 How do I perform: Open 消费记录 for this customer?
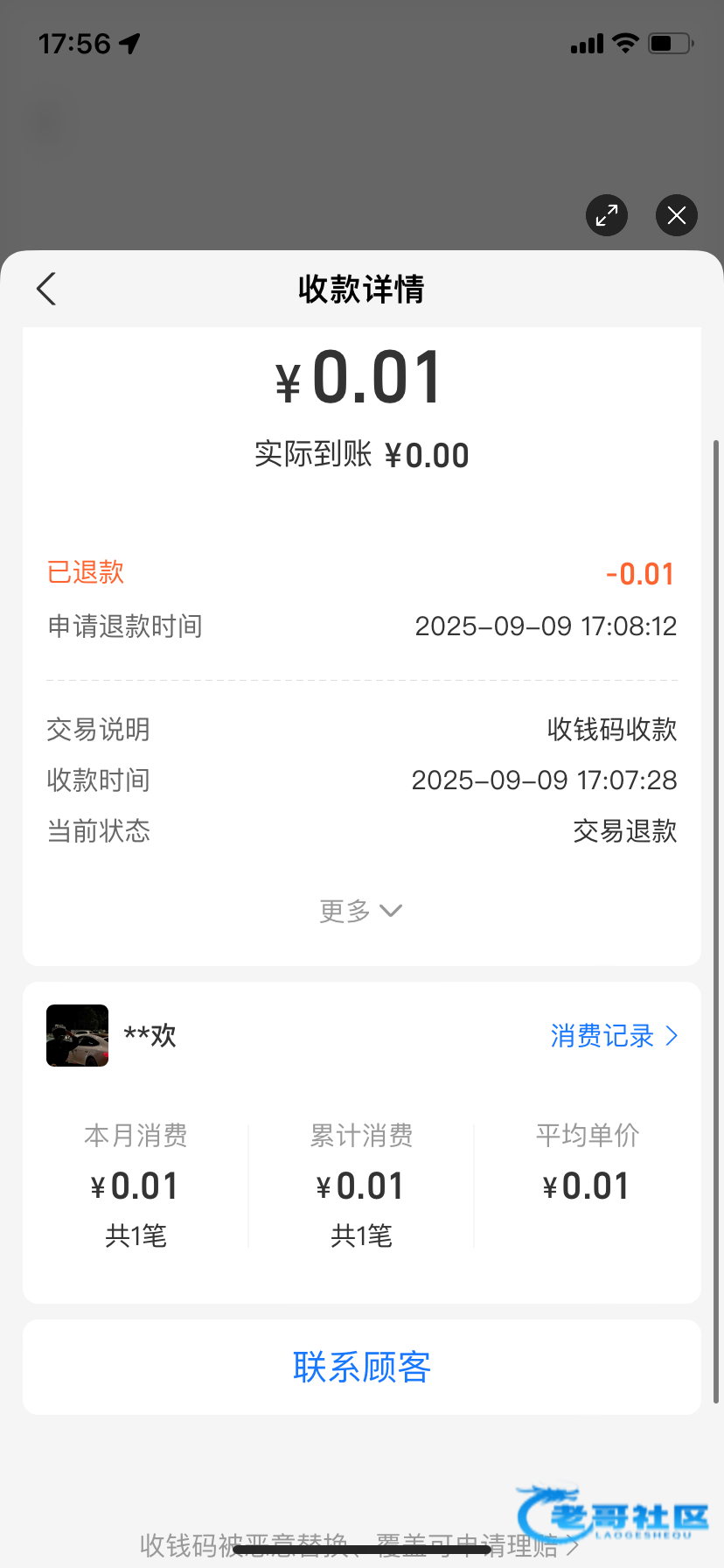coord(614,1036)
